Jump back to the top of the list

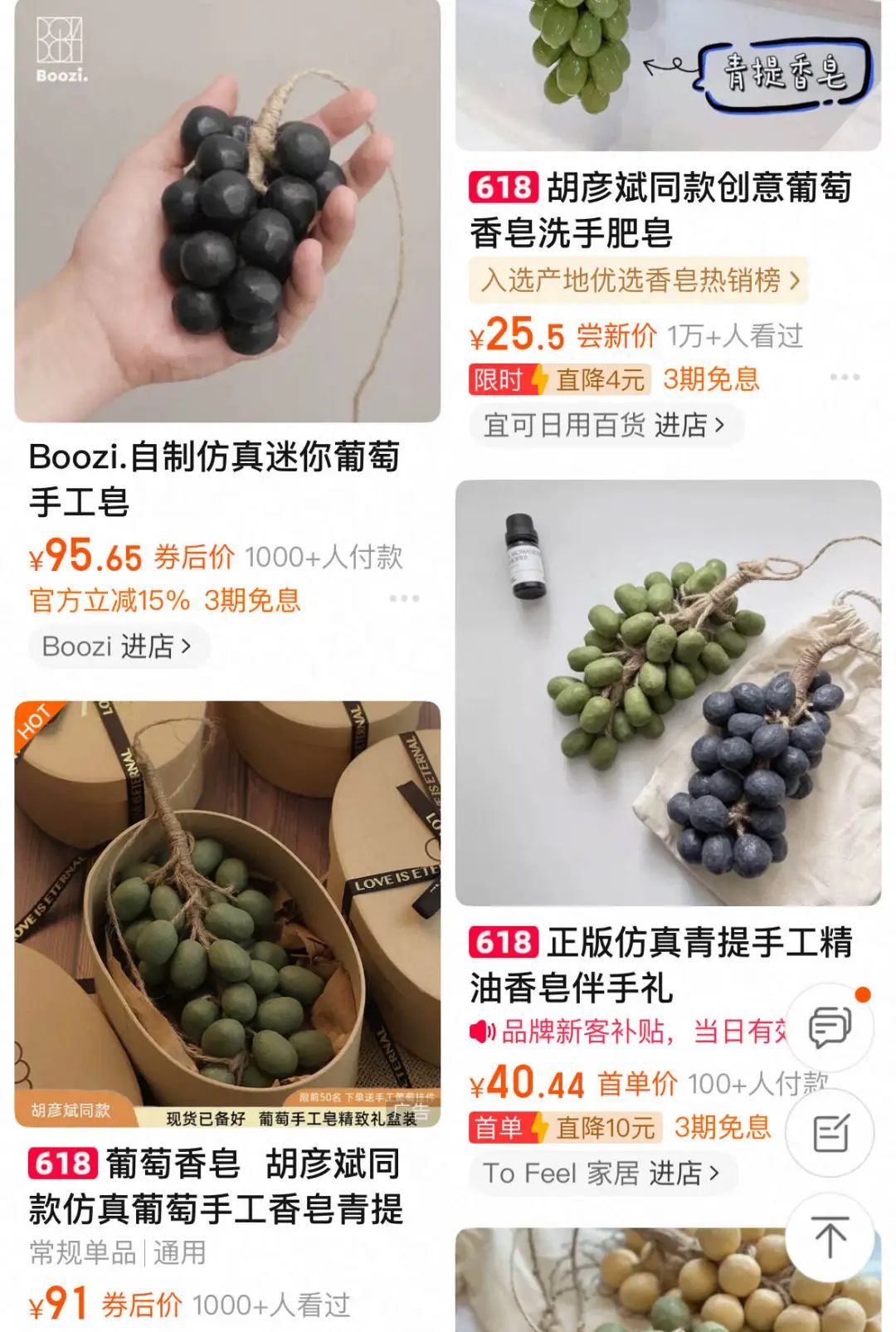pos(830,1237)
